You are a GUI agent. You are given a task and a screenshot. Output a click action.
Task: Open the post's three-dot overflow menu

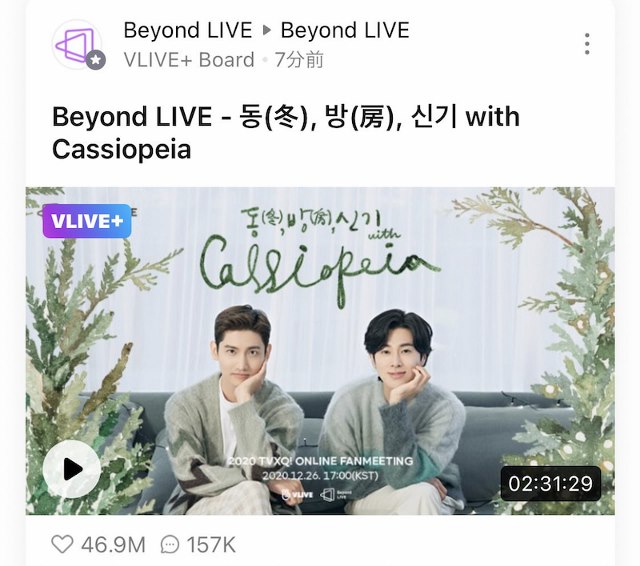click(587, 44)
